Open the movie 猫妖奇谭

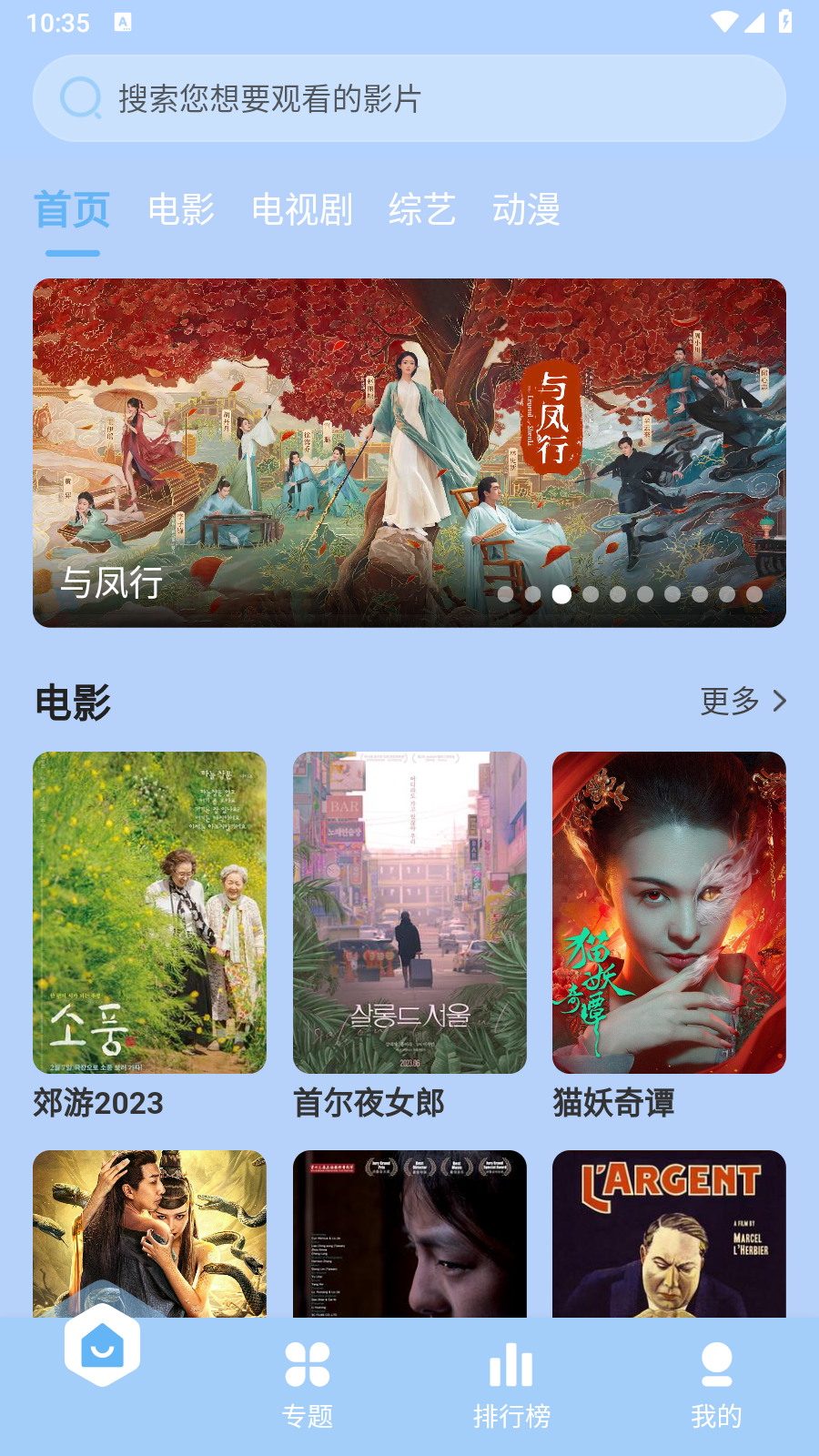[669, 913]
